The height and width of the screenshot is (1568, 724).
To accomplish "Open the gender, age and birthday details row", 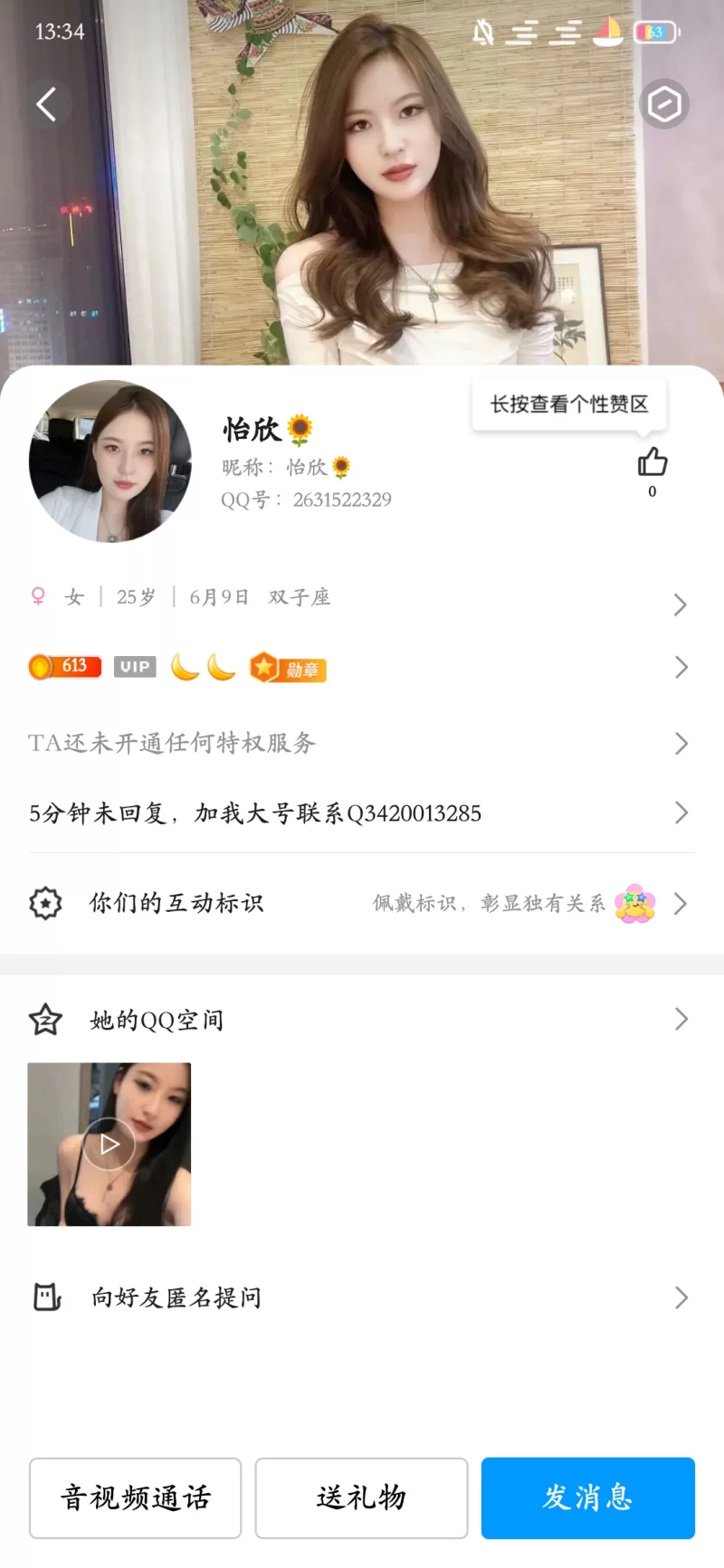I will click(x=360, y=598).
